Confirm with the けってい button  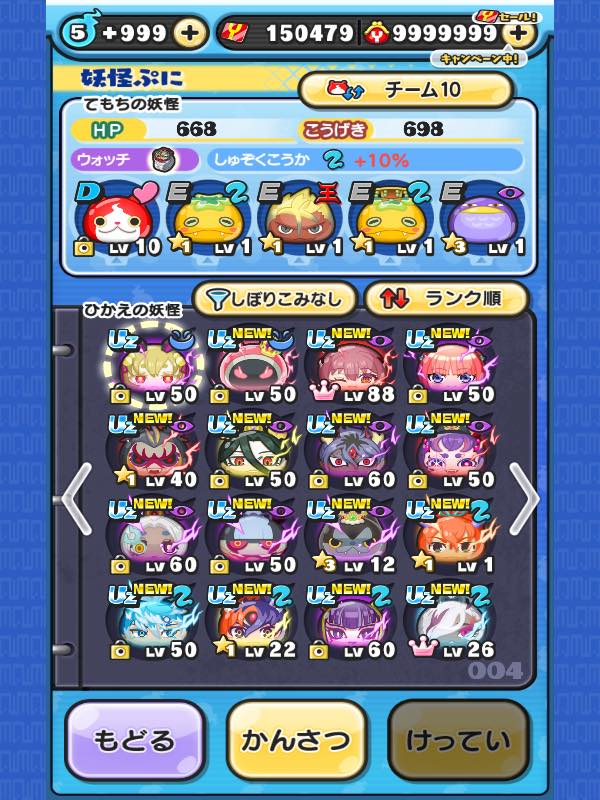(x=458, y=740)
